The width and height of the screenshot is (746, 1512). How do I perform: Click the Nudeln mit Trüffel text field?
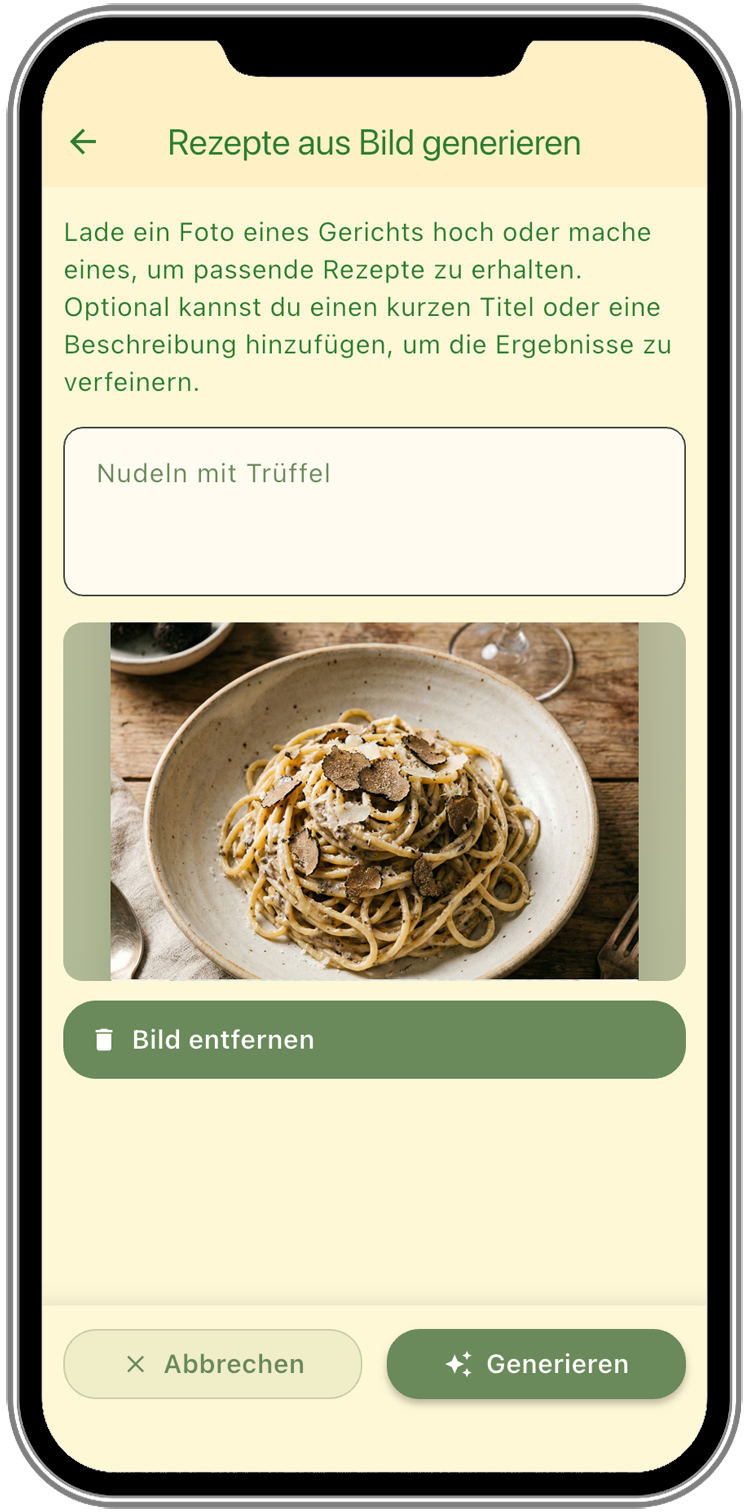point(374,510)
